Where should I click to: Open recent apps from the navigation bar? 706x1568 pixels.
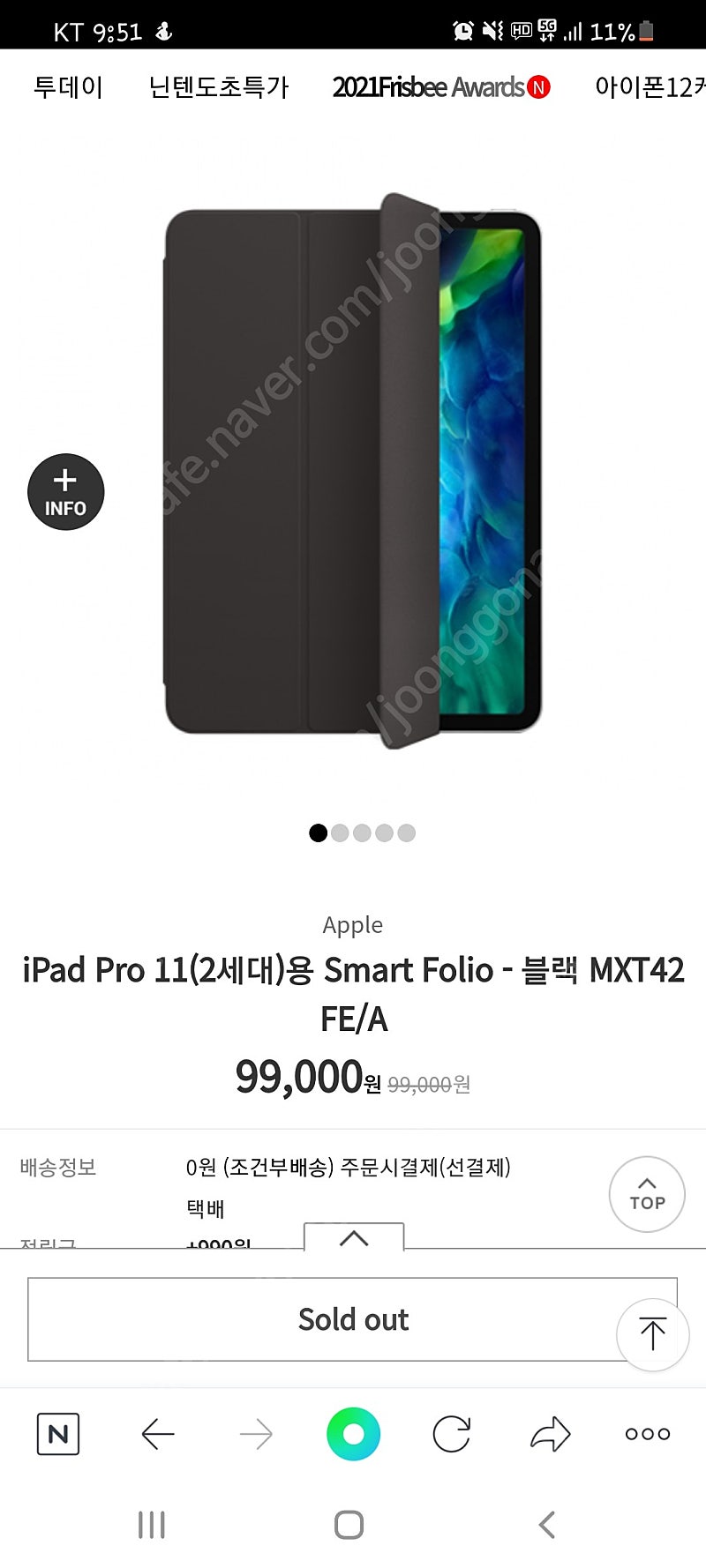click(152, 1525)
